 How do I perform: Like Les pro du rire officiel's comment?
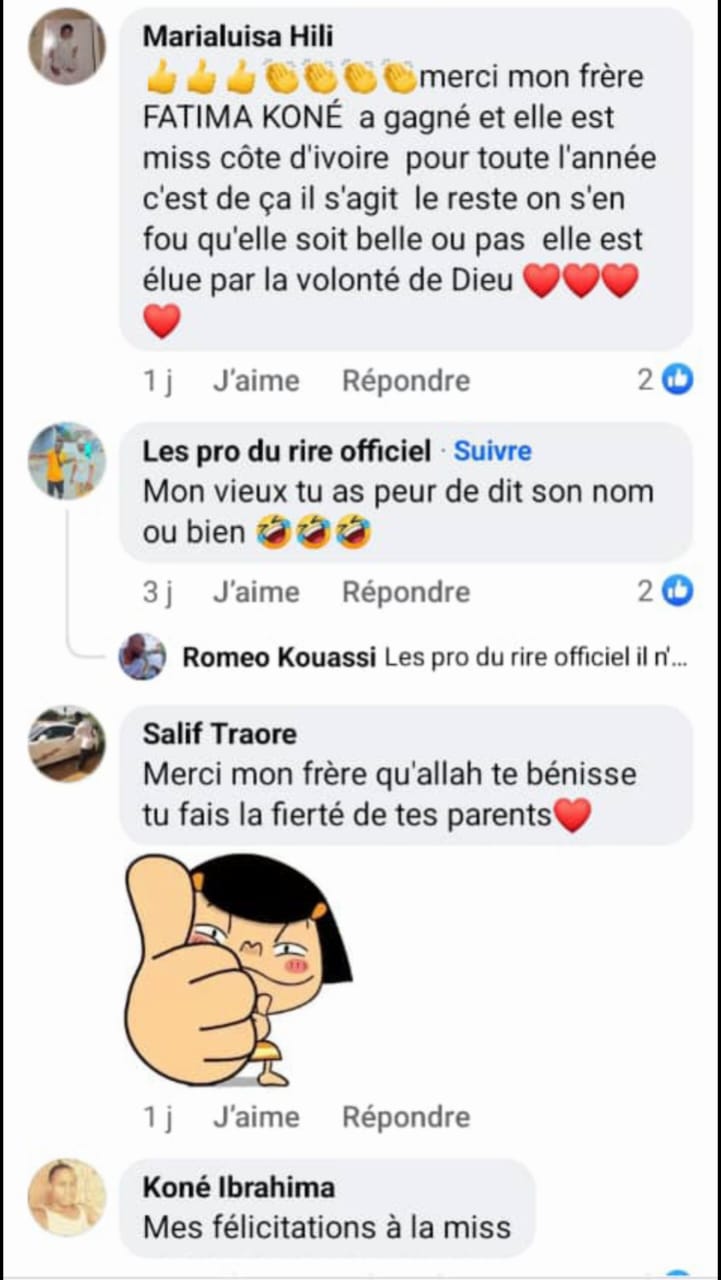[x=255, y=592]
